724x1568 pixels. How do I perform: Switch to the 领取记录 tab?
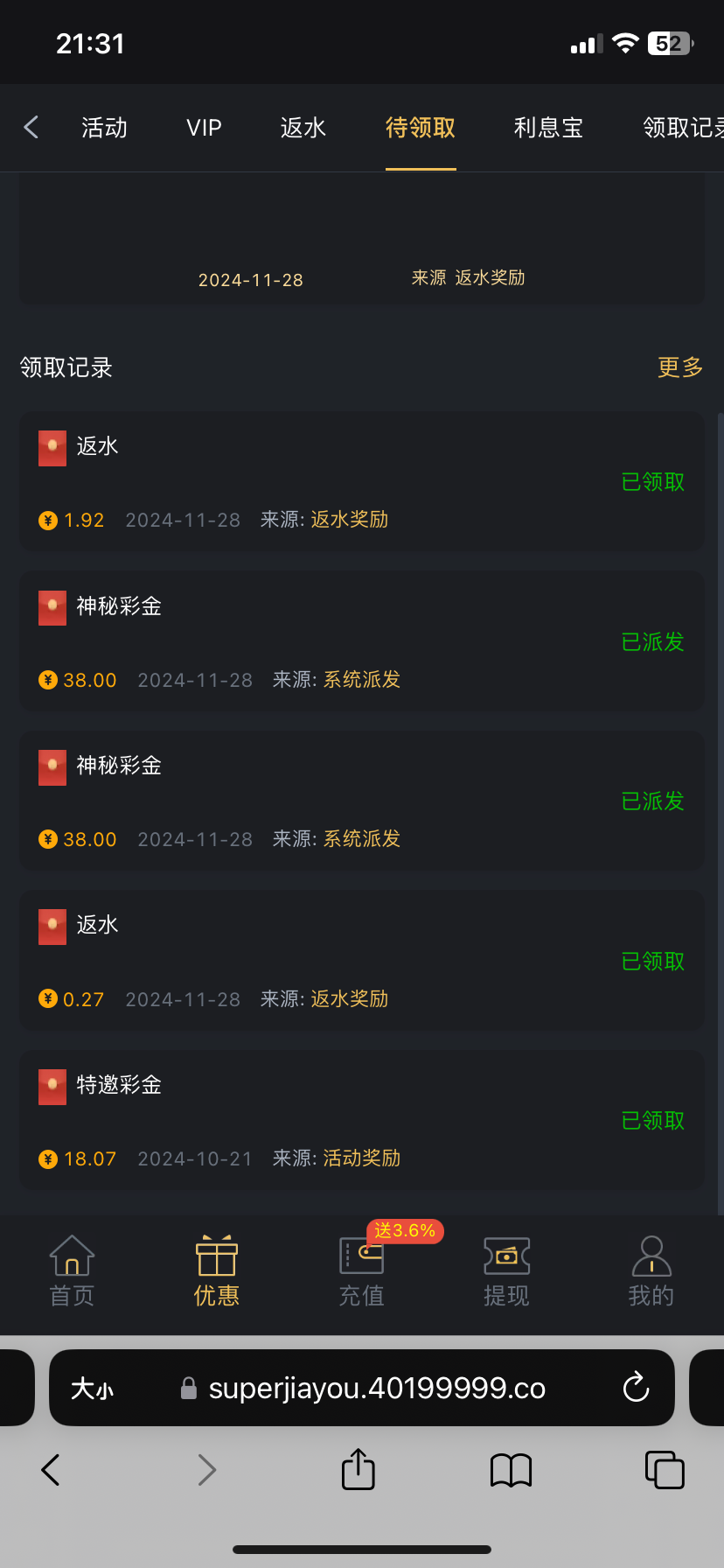click(x=684, y=128)
